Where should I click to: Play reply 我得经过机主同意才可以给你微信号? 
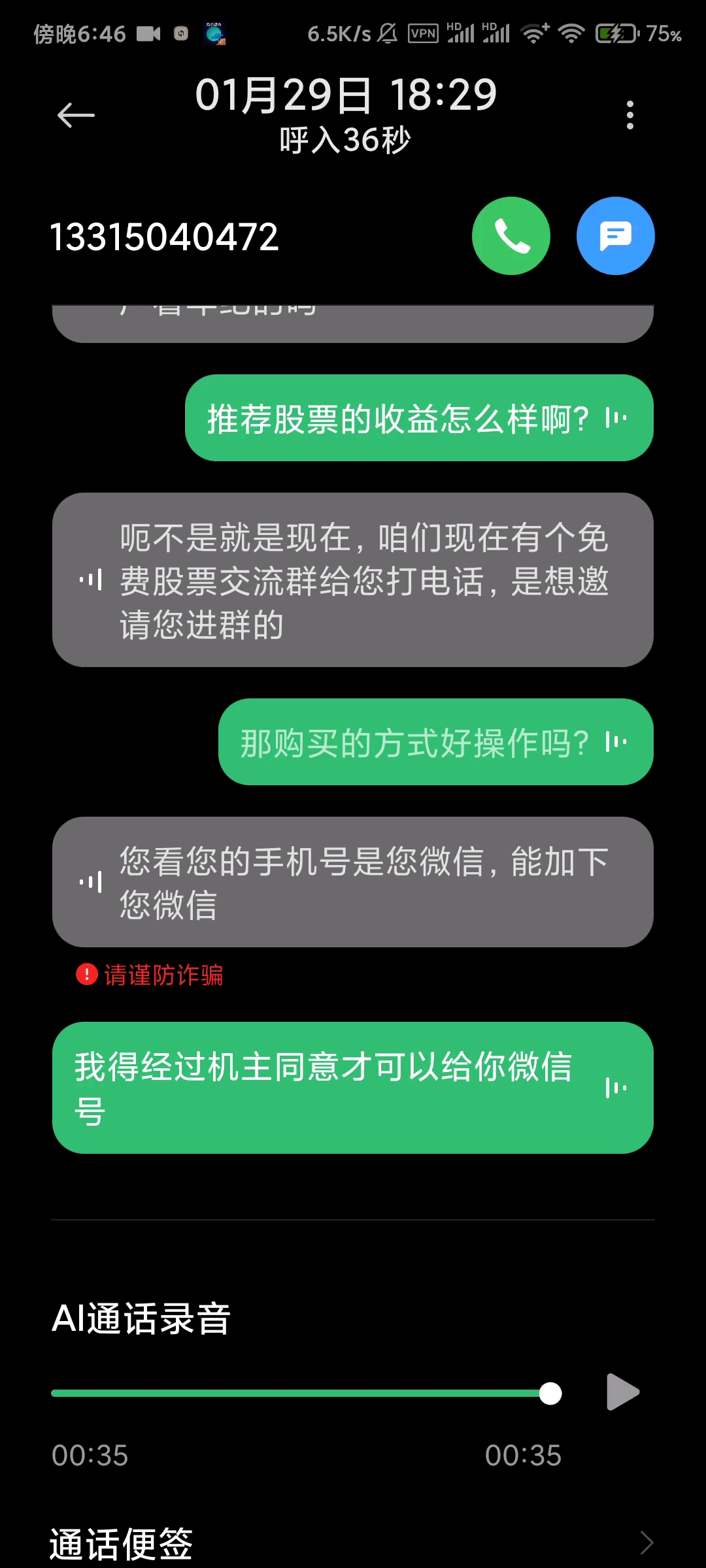[x=616, y=1088]
